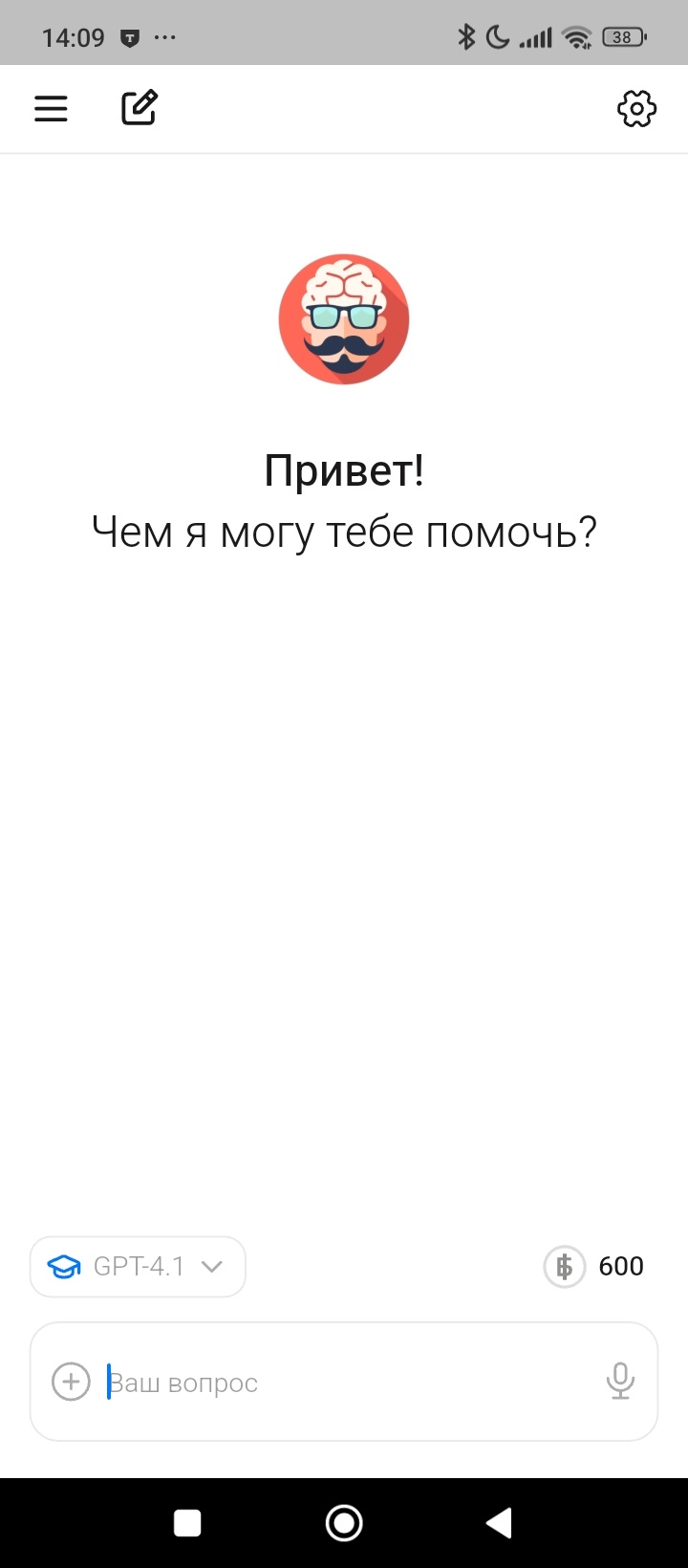Activate voice input microphone
The width and height of the screenshot is (688, 1568).
pos(620,1382)
